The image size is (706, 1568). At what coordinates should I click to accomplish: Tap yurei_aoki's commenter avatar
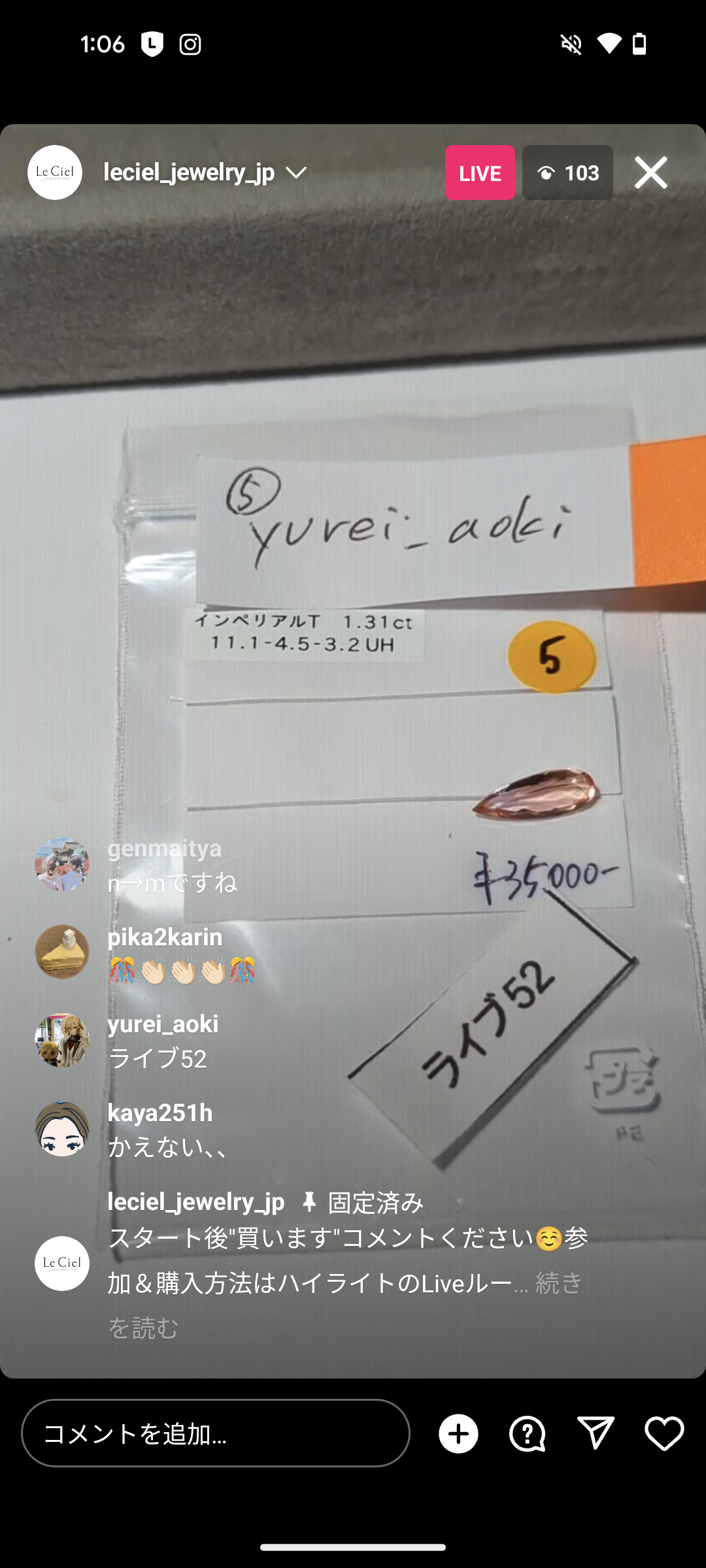click(x=61, y=1041)
